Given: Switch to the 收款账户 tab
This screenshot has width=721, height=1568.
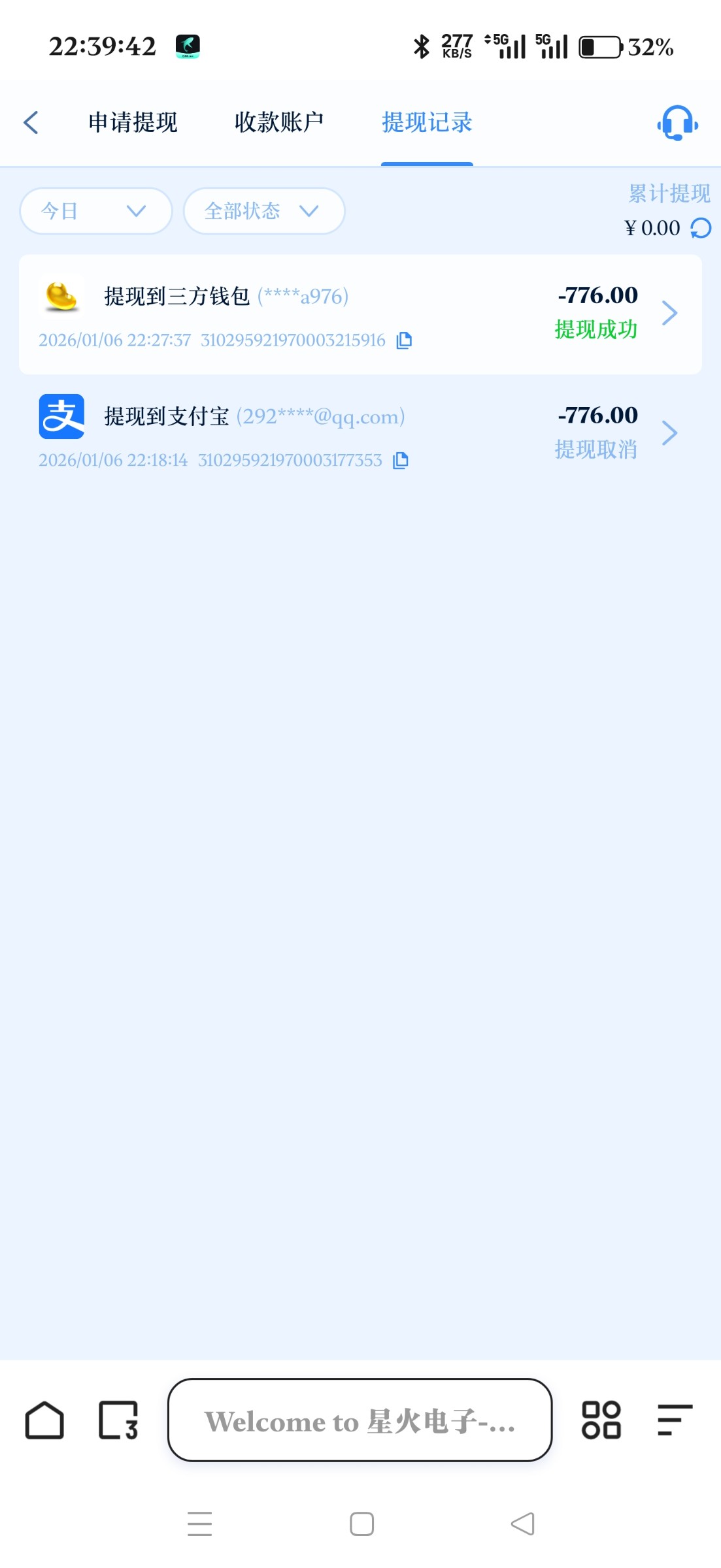Looking at the screenshot, I should pyautogui.click(x=279, y=122).
